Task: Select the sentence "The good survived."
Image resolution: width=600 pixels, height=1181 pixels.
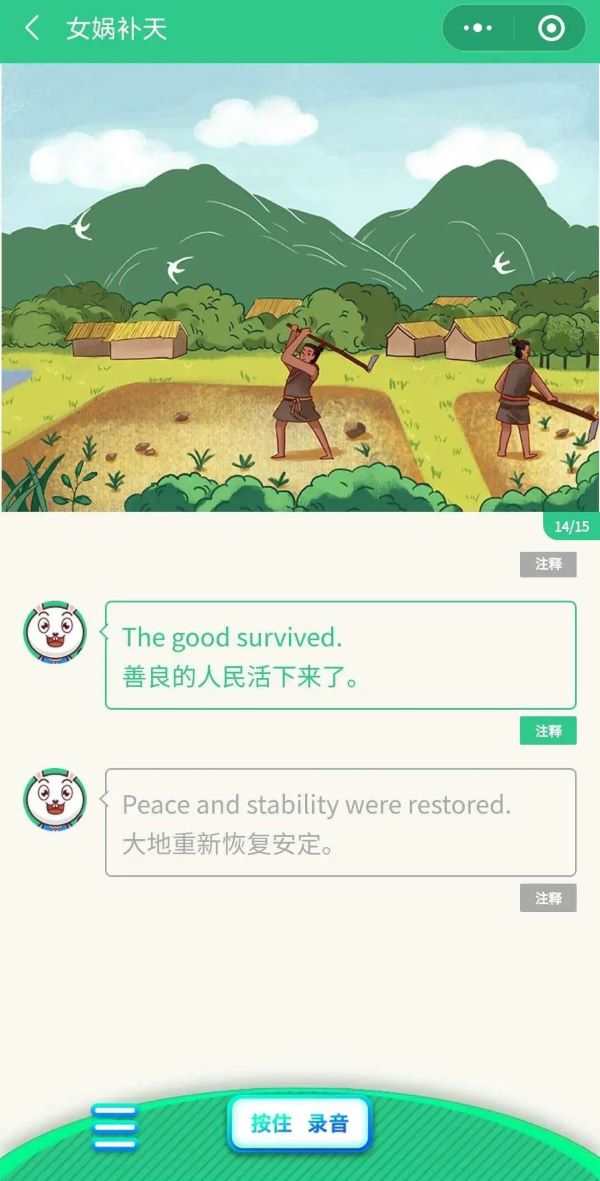Action: [340, 655]
